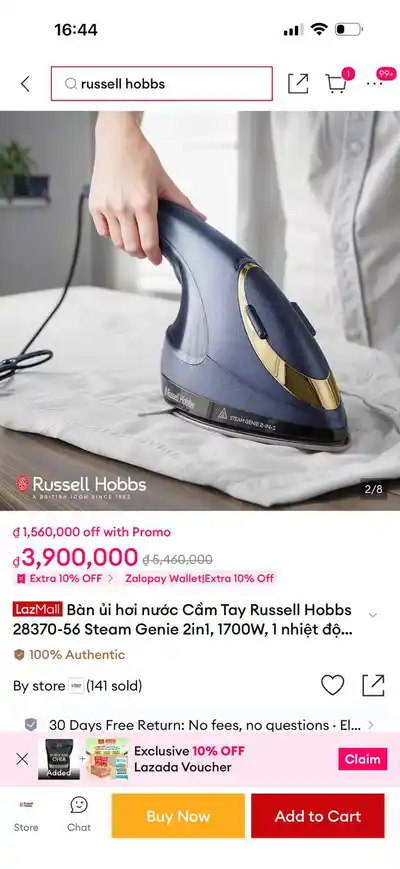Share product from the top bar icon
Screen dimensions: 400x869
(x=298, y=84)
